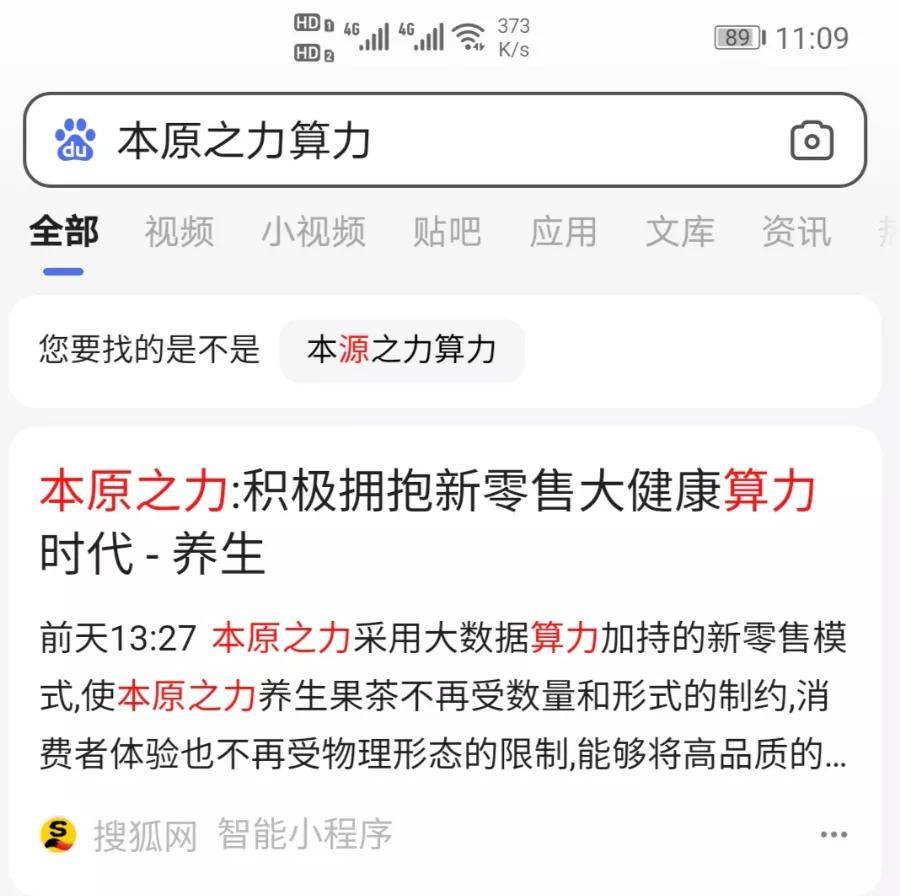Select the 应用 tab
Viewport: 900px width, 896px height.
[563, 231]
